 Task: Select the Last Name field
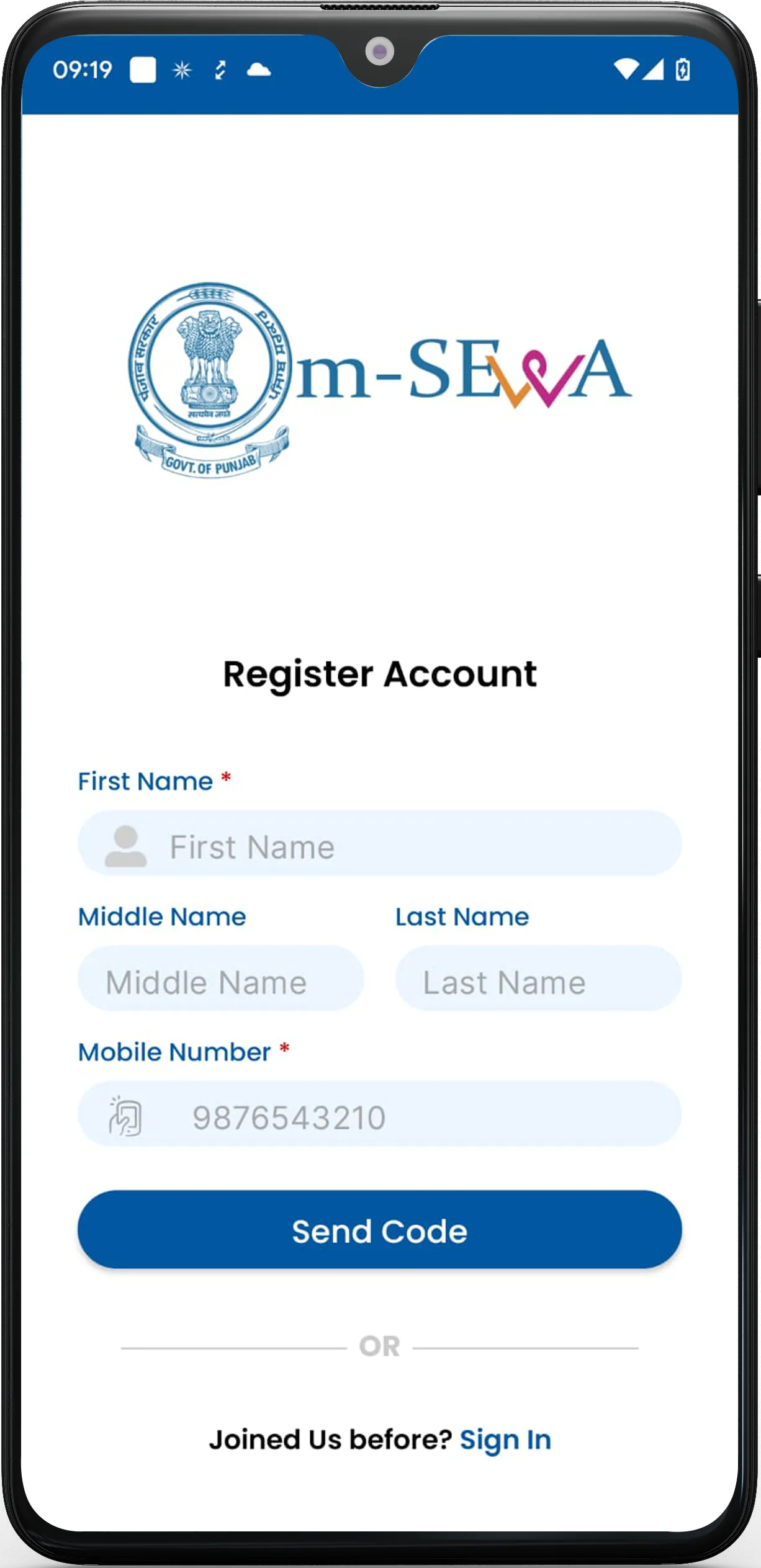pos(538,982)
